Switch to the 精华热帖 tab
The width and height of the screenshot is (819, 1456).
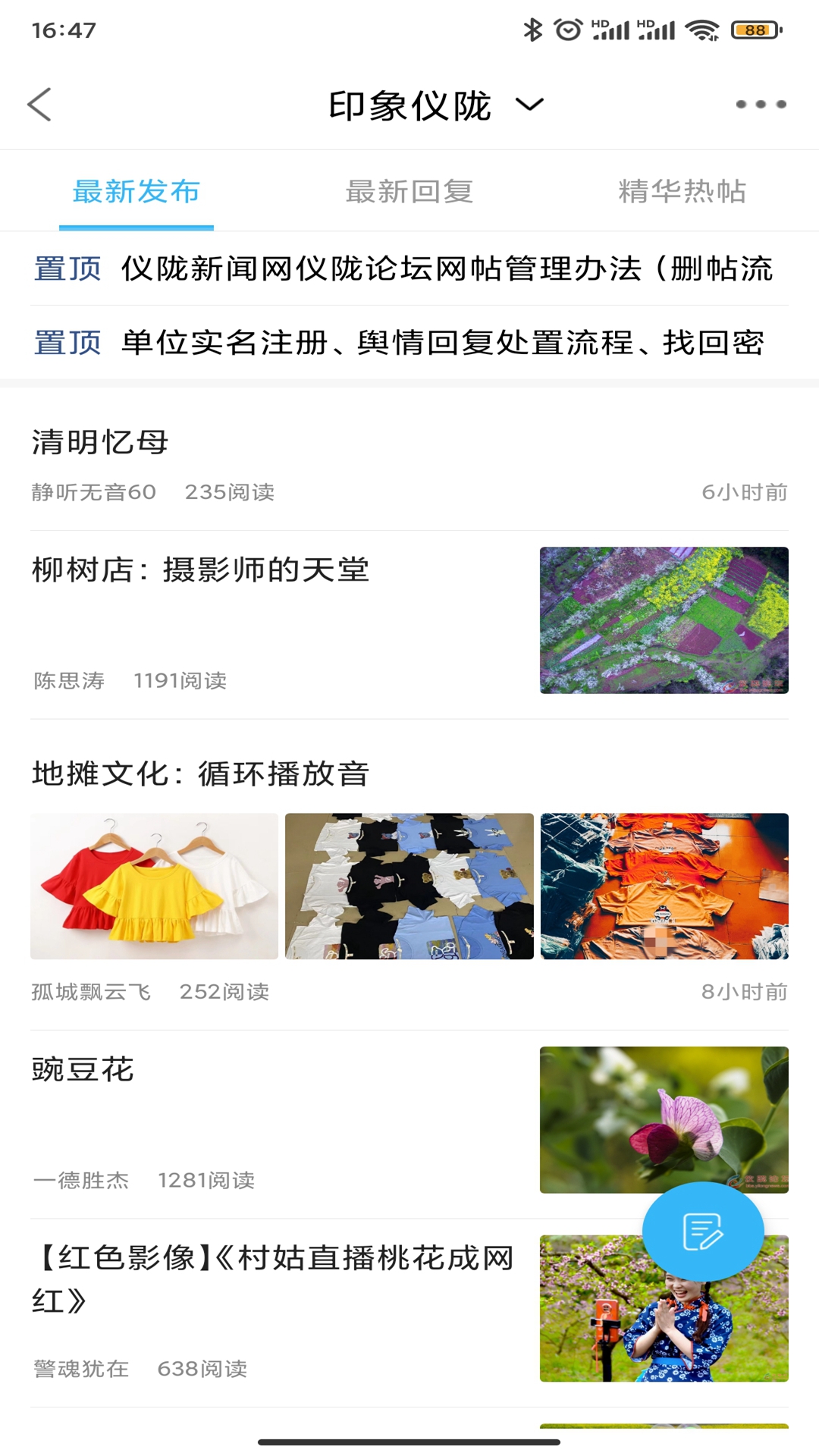tap(681, 191)
